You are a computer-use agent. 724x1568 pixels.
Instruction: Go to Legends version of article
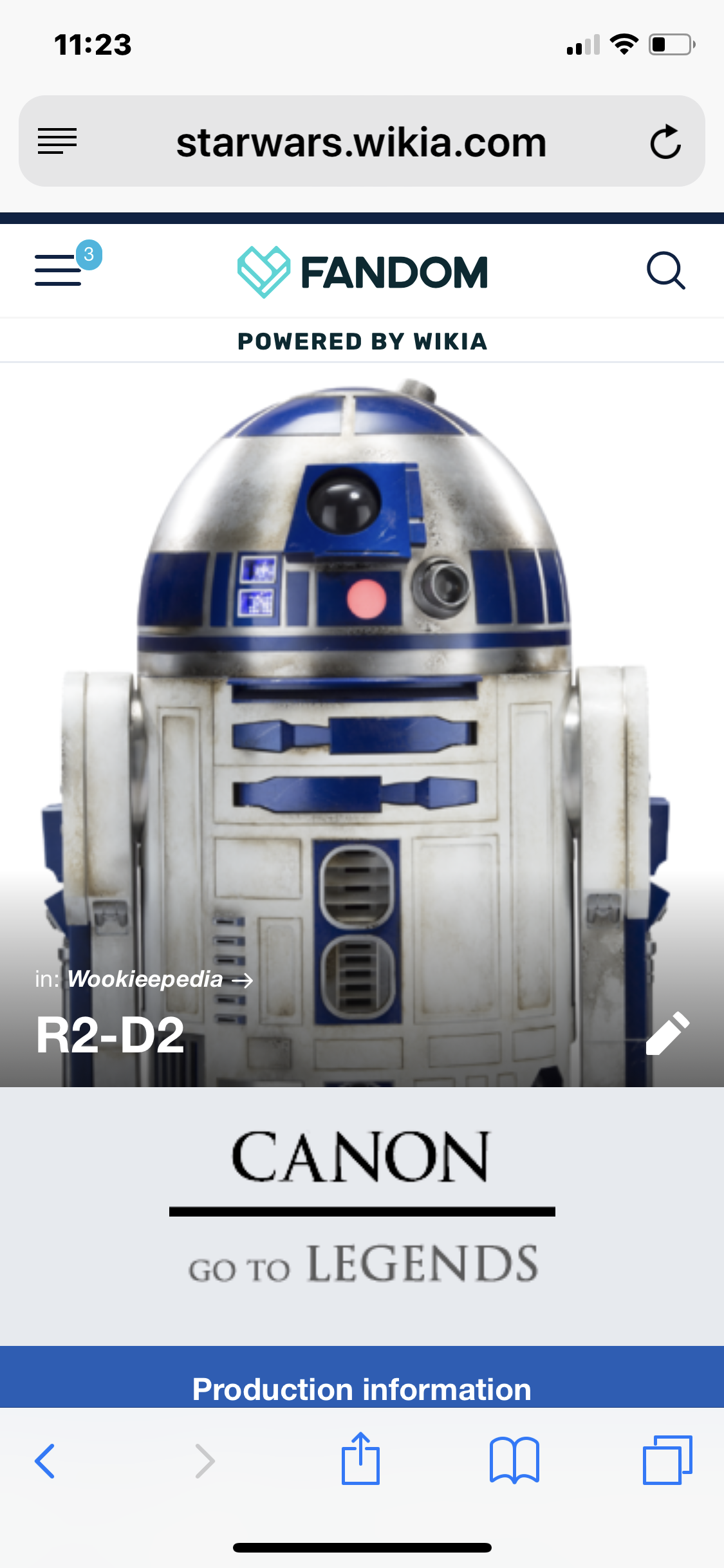tap(362, 1264)
